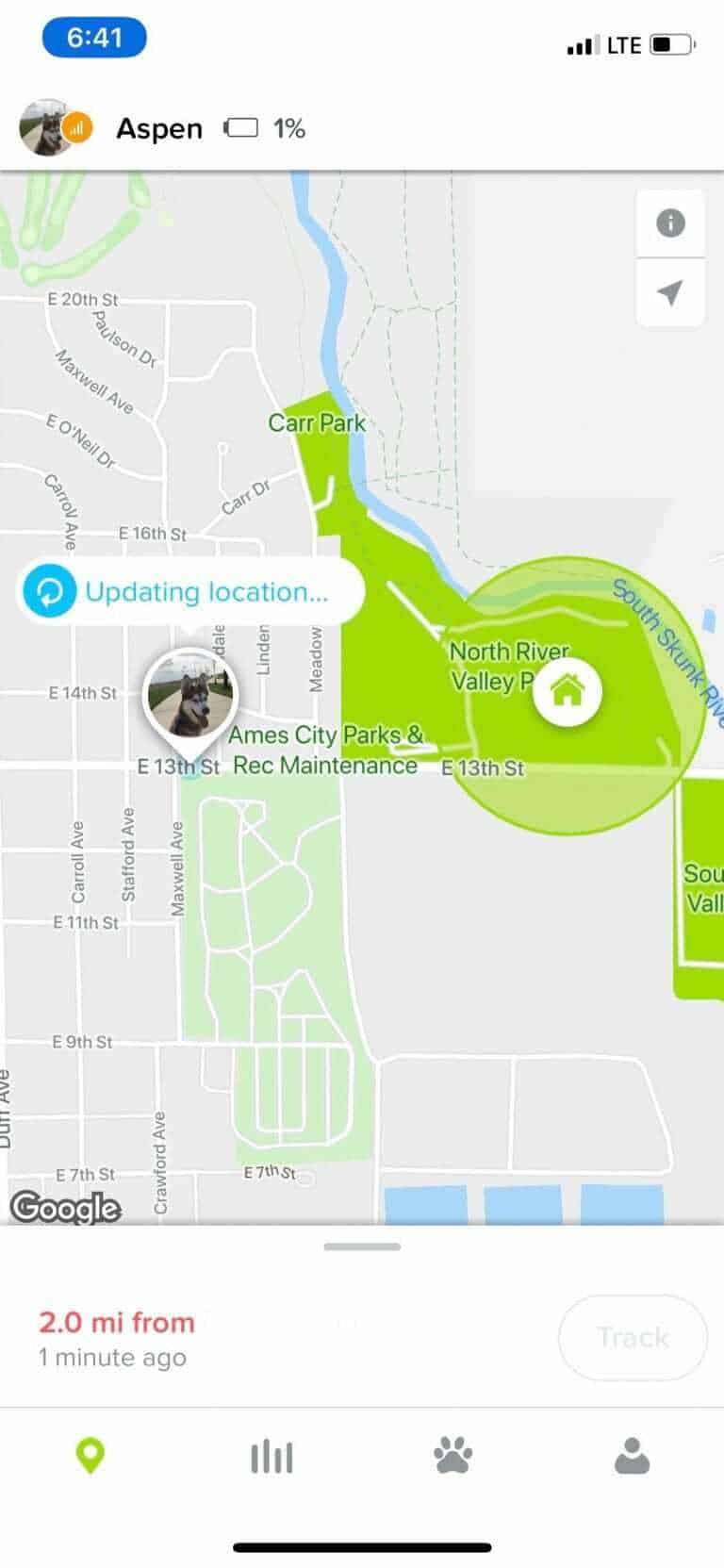724x1568 pixels.
Task: Open the location pin tab in bottom navigation
Action: tap(90, 1456)
